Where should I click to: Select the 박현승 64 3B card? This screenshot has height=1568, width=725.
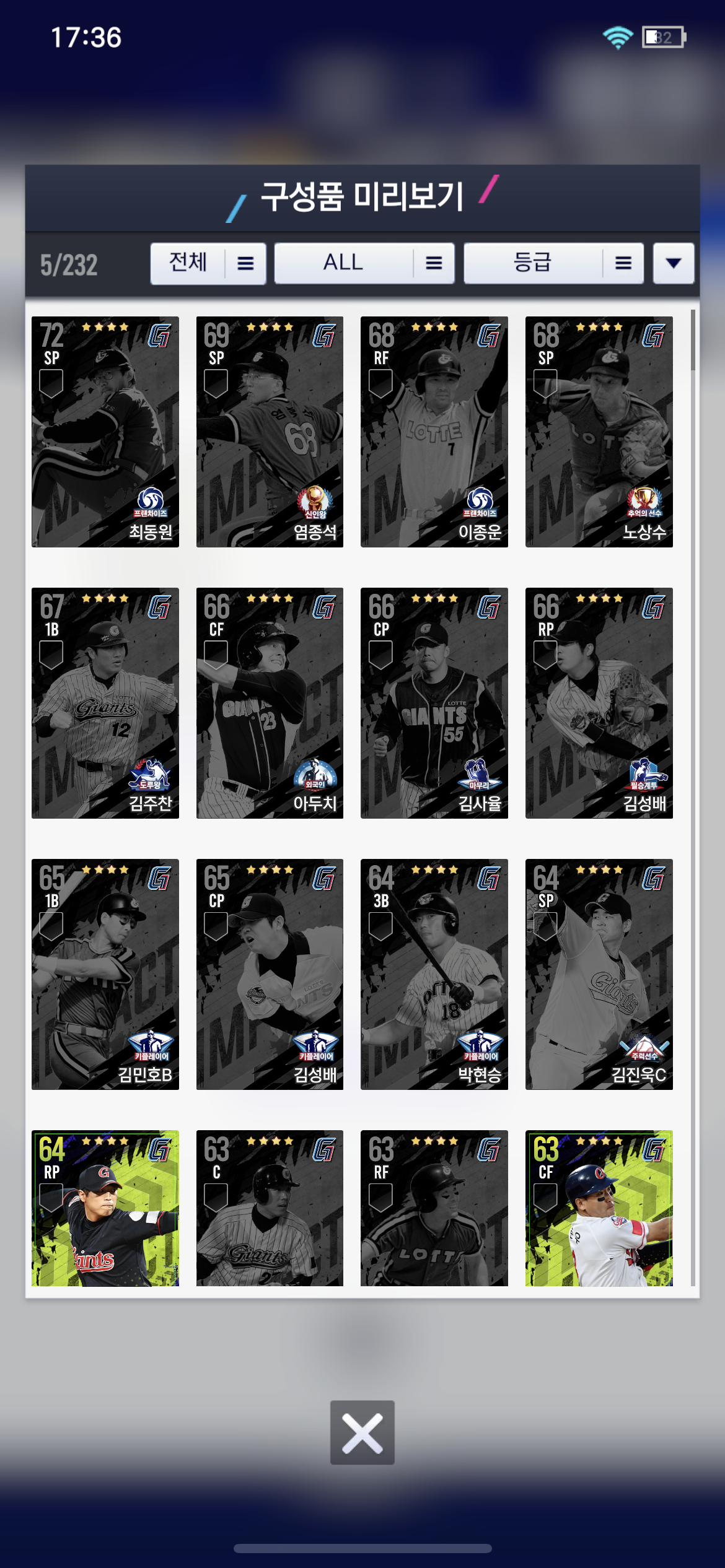click(434, 974)
